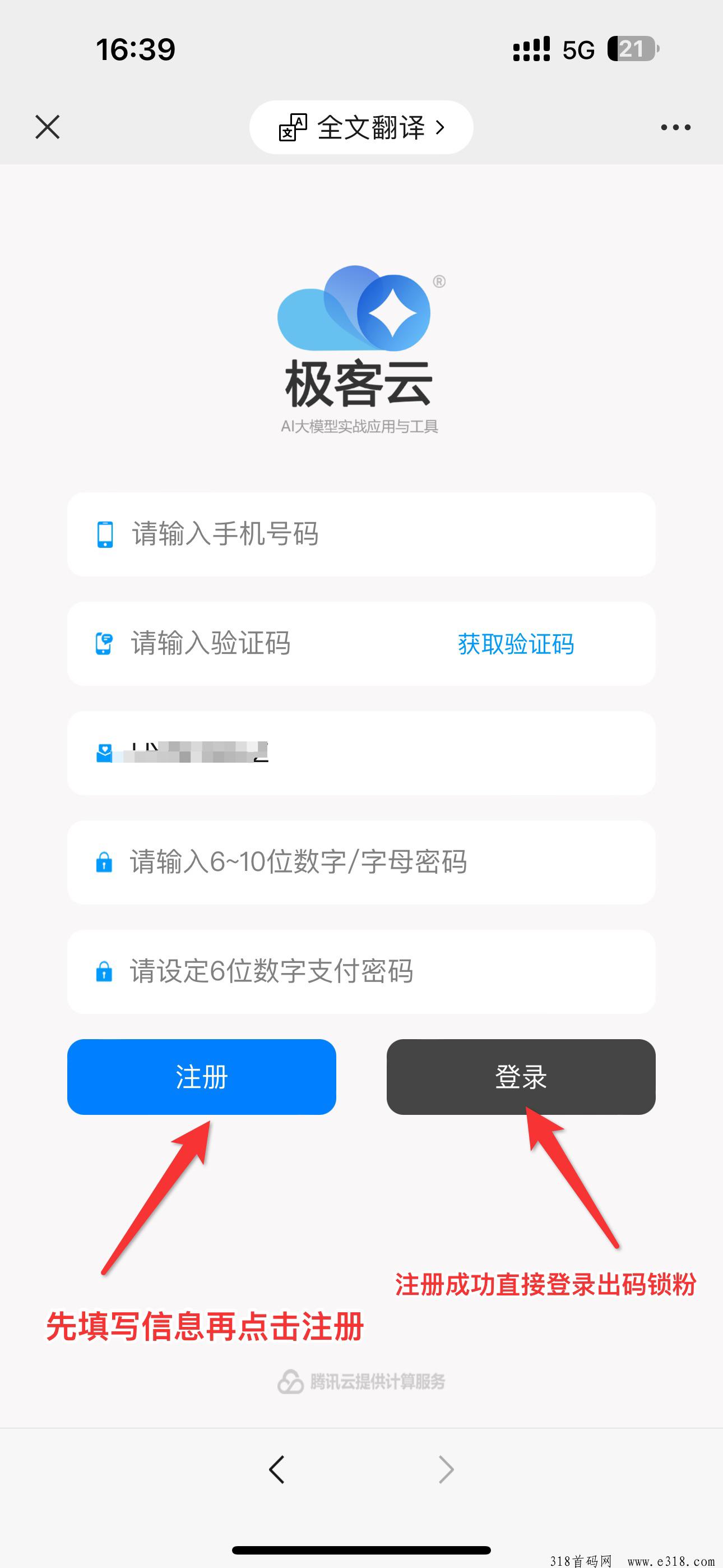
Task: Tap the browser forward arrow
Action: (446, 1469)
